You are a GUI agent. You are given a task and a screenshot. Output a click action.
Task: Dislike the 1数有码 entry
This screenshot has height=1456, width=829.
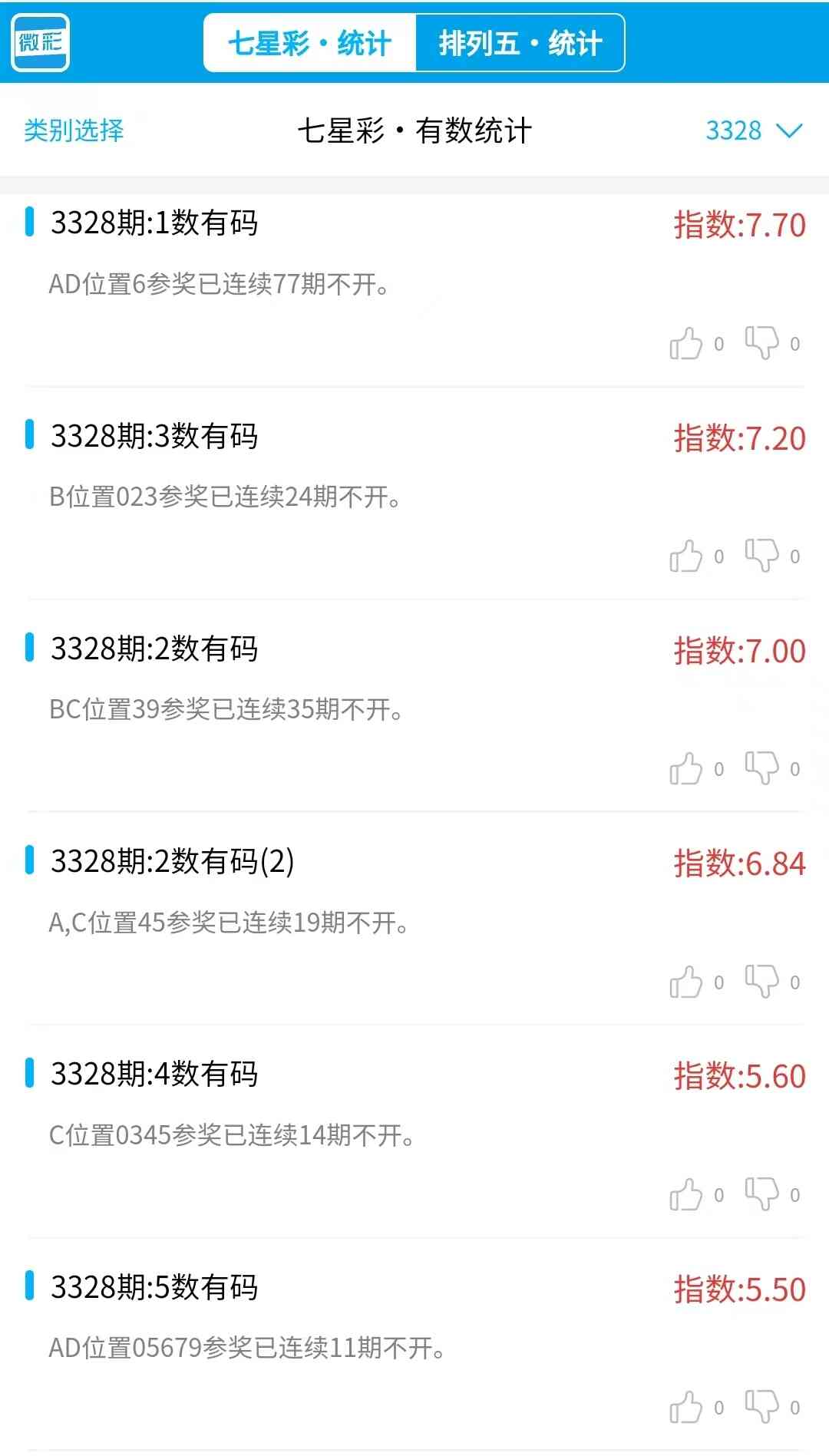pos(761,342)
